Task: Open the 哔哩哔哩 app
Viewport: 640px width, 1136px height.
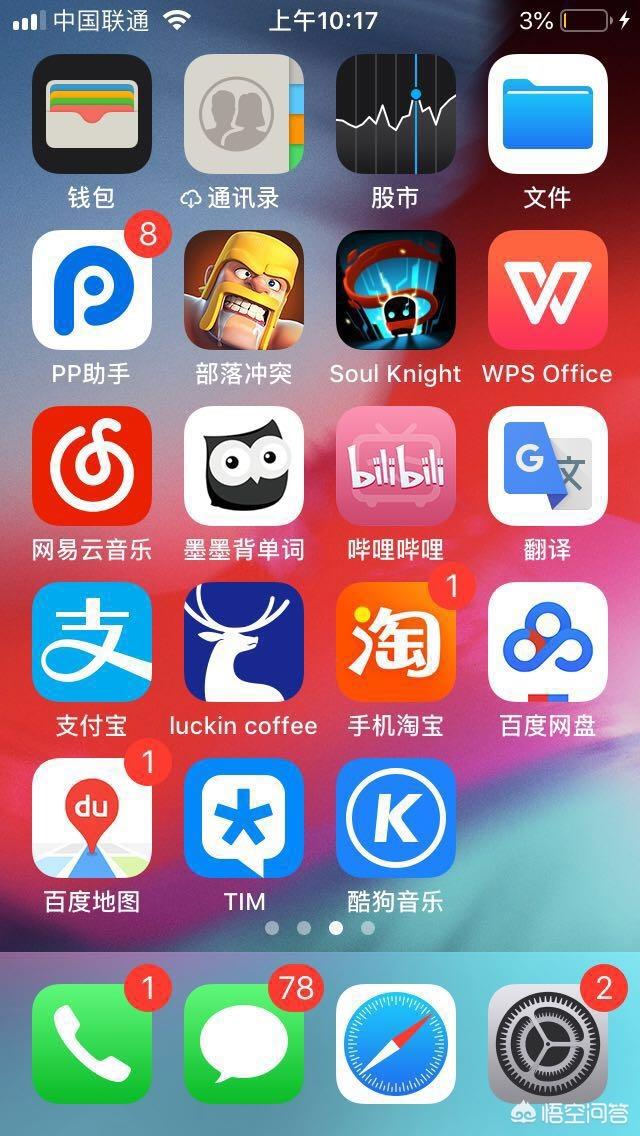Action: pyautogui.click(x=396, y=466)
